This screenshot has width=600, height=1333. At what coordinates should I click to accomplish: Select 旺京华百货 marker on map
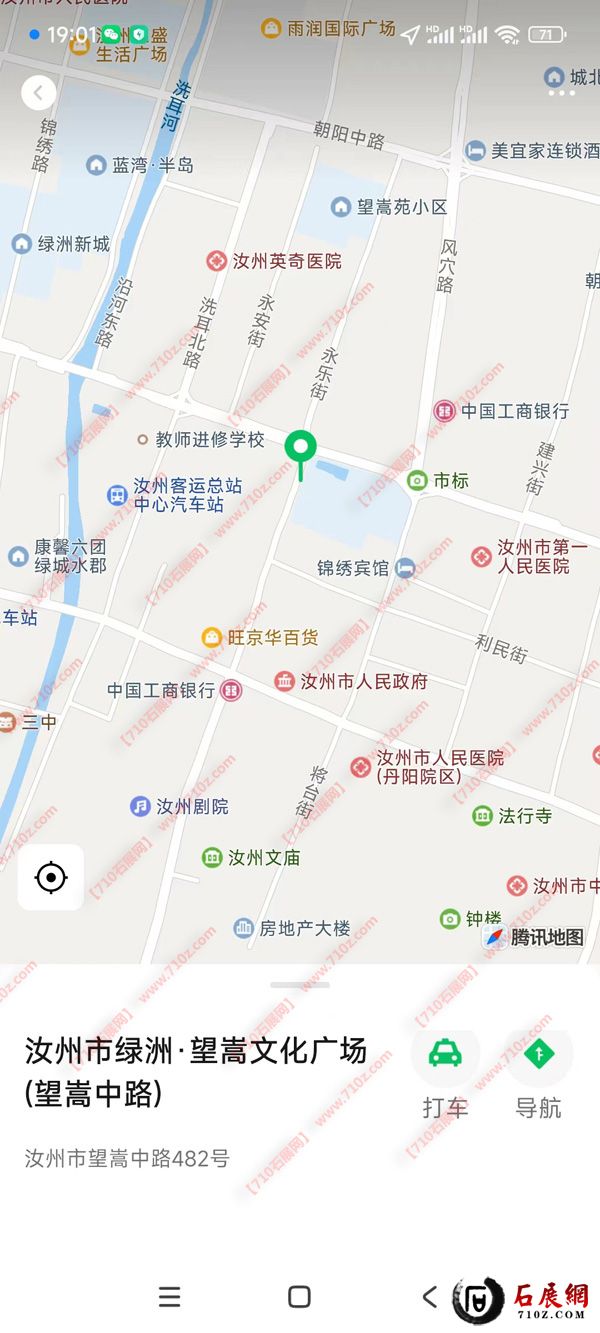coord(211,637)
